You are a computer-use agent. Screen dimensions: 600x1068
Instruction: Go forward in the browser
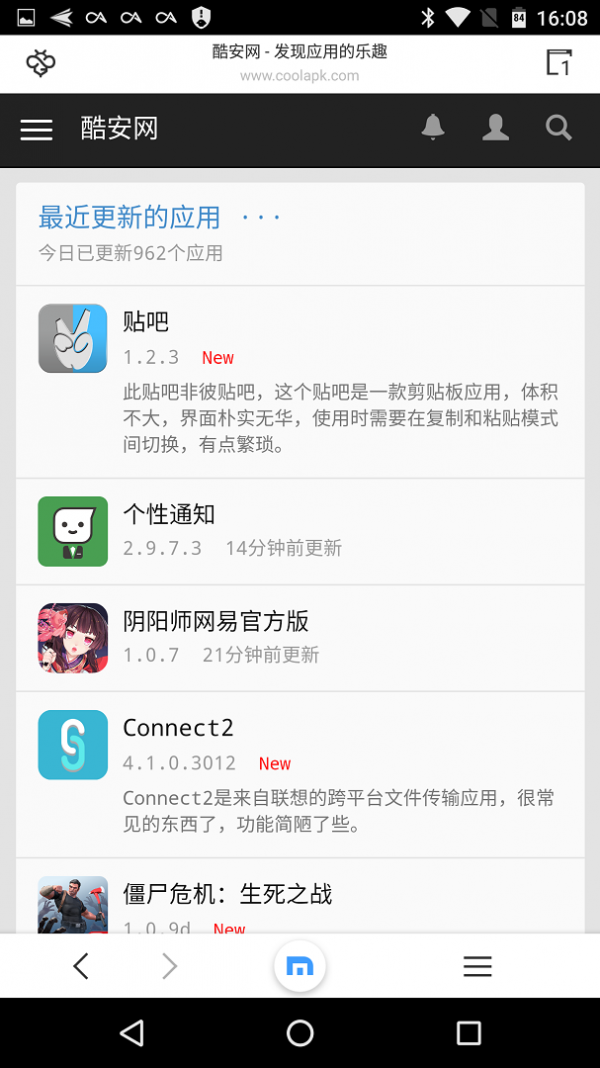169,966
